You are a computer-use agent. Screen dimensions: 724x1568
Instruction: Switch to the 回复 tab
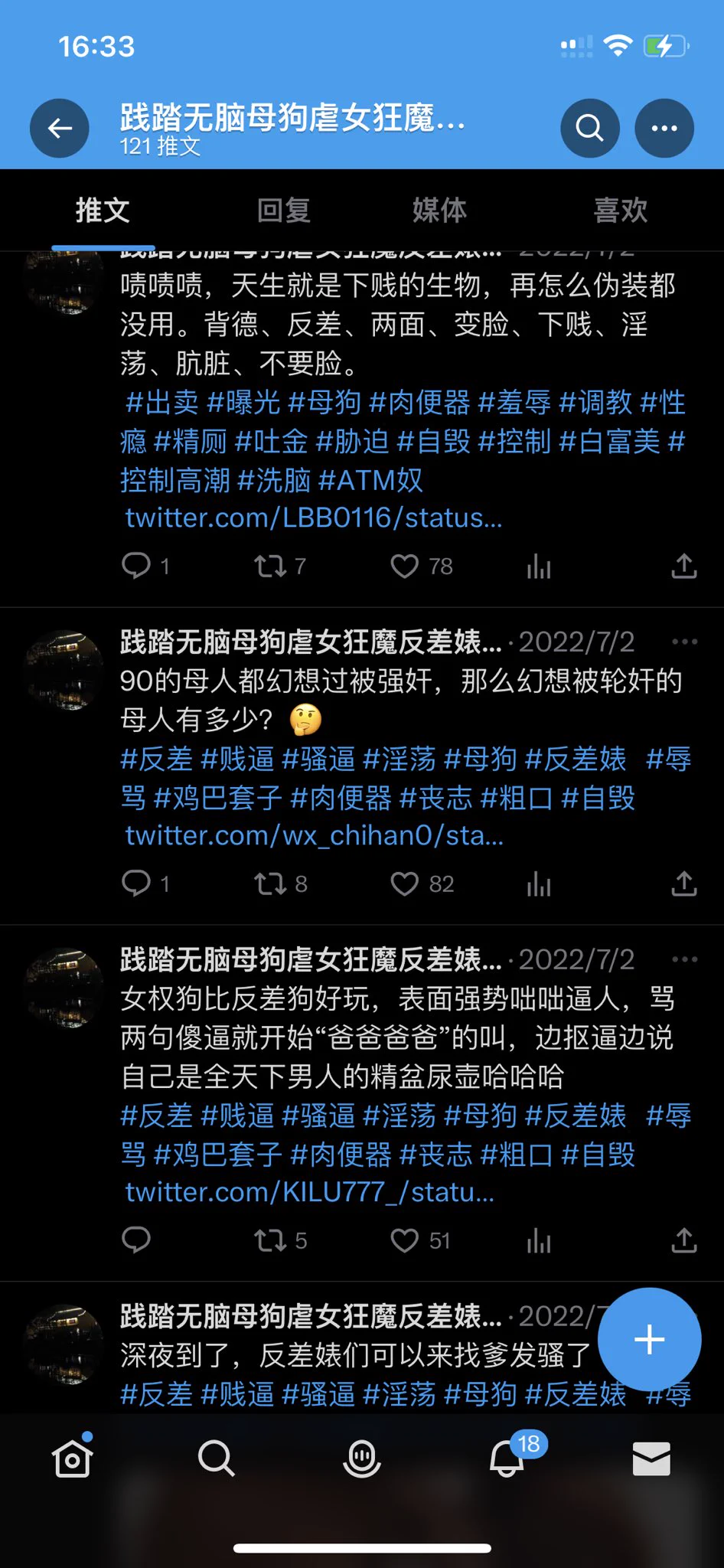pyautogui.click(x=284, y=210)
